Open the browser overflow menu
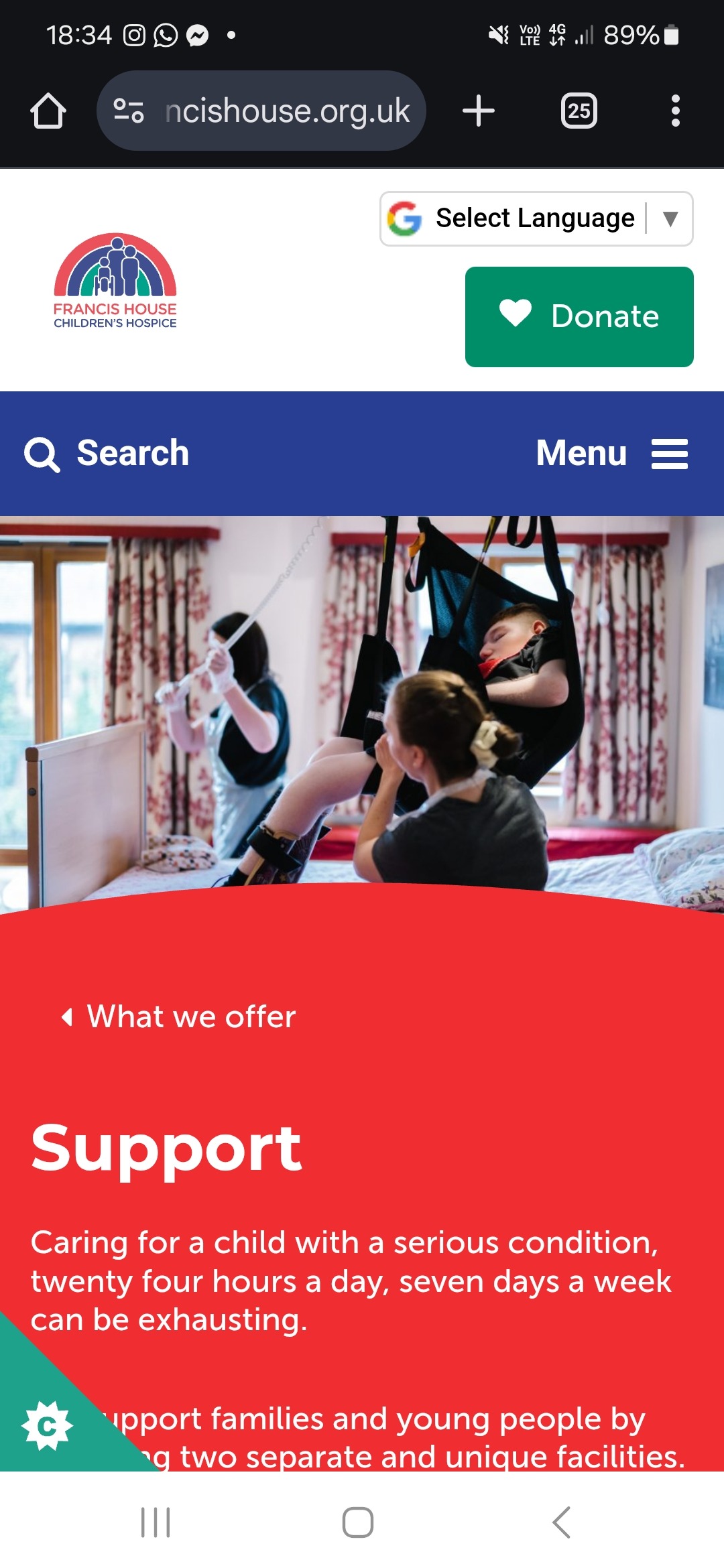Image resolution: width=724 pixels, height=1568 pixels. tap(675, 111)
